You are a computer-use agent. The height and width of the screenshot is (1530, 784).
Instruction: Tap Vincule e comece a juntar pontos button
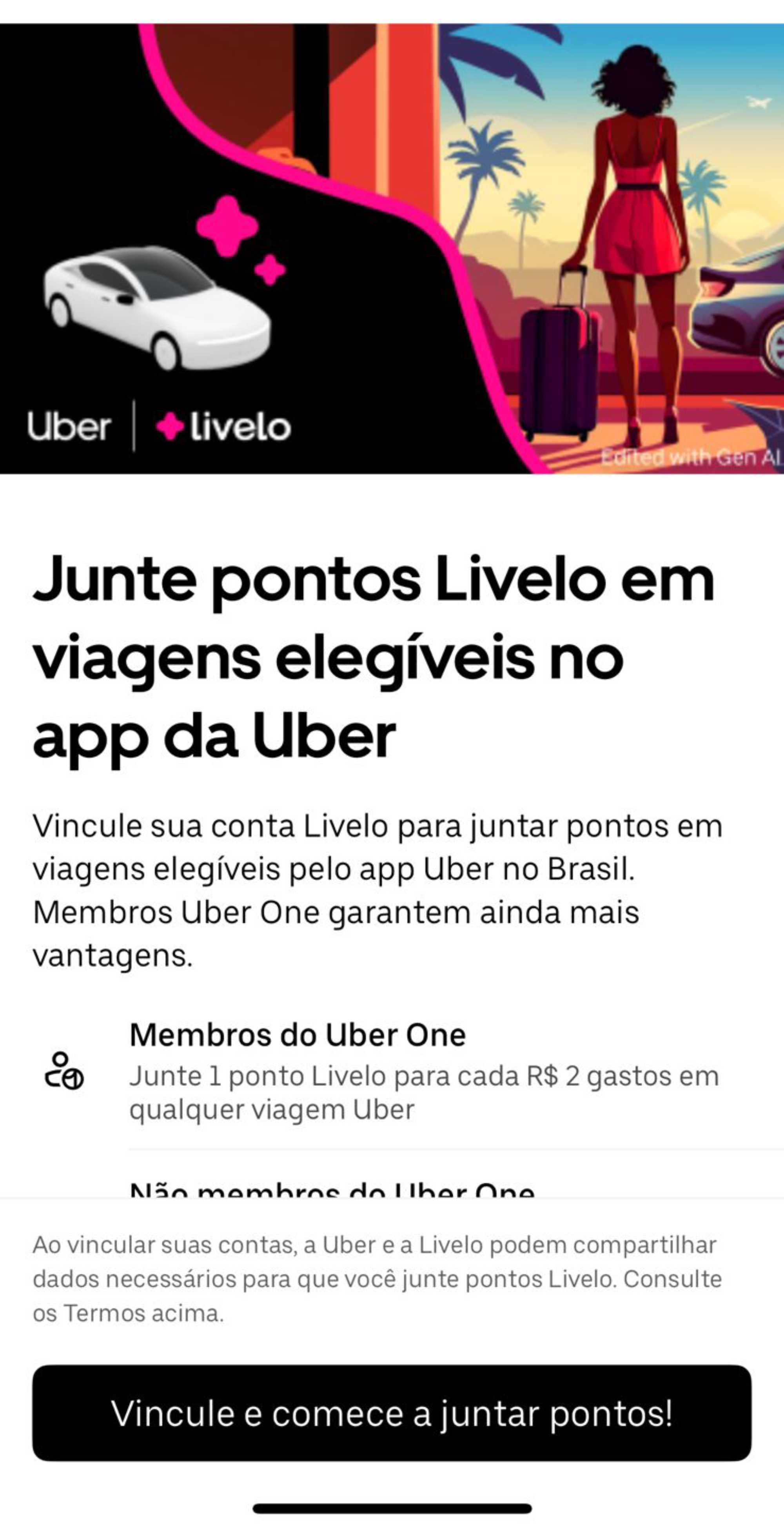(391, 1413)
